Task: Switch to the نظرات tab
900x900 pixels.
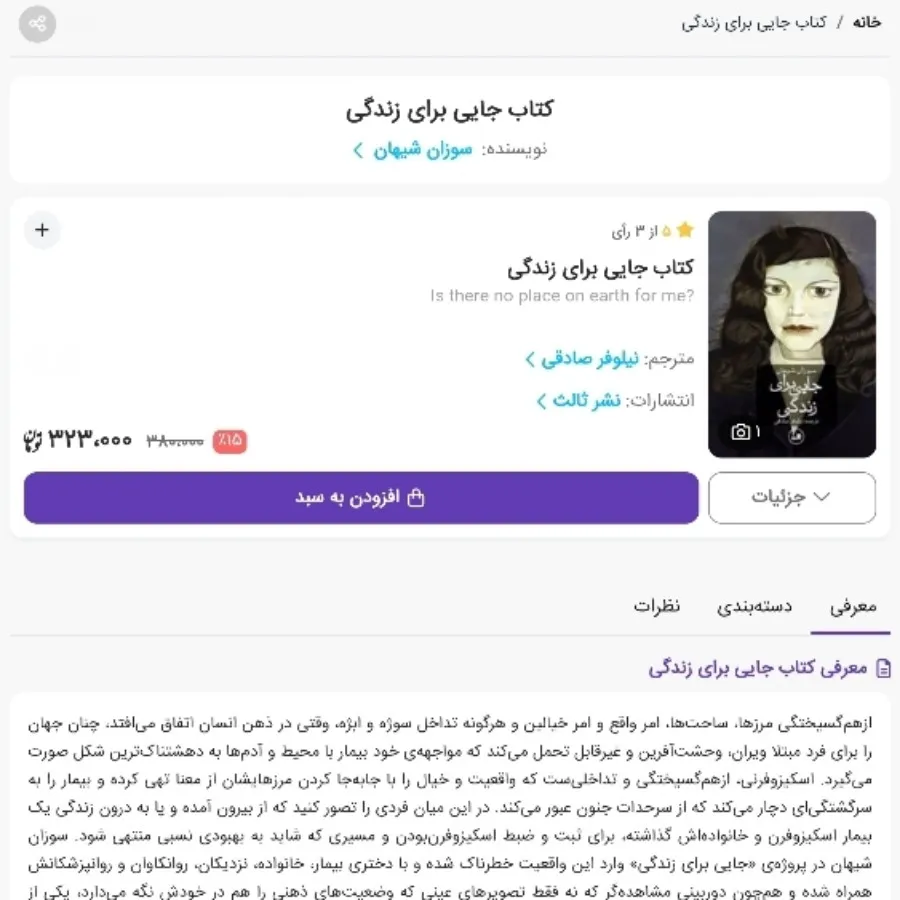Action: pos(657,606)
